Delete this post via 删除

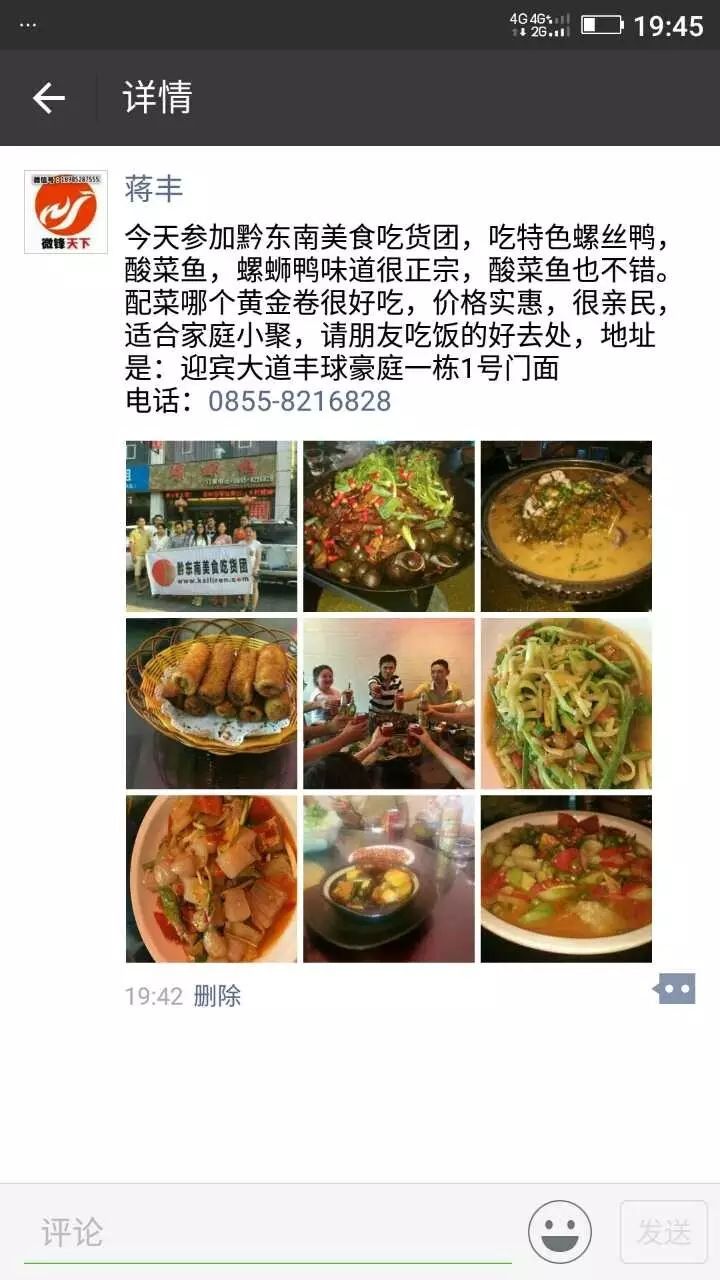[217, 996]
